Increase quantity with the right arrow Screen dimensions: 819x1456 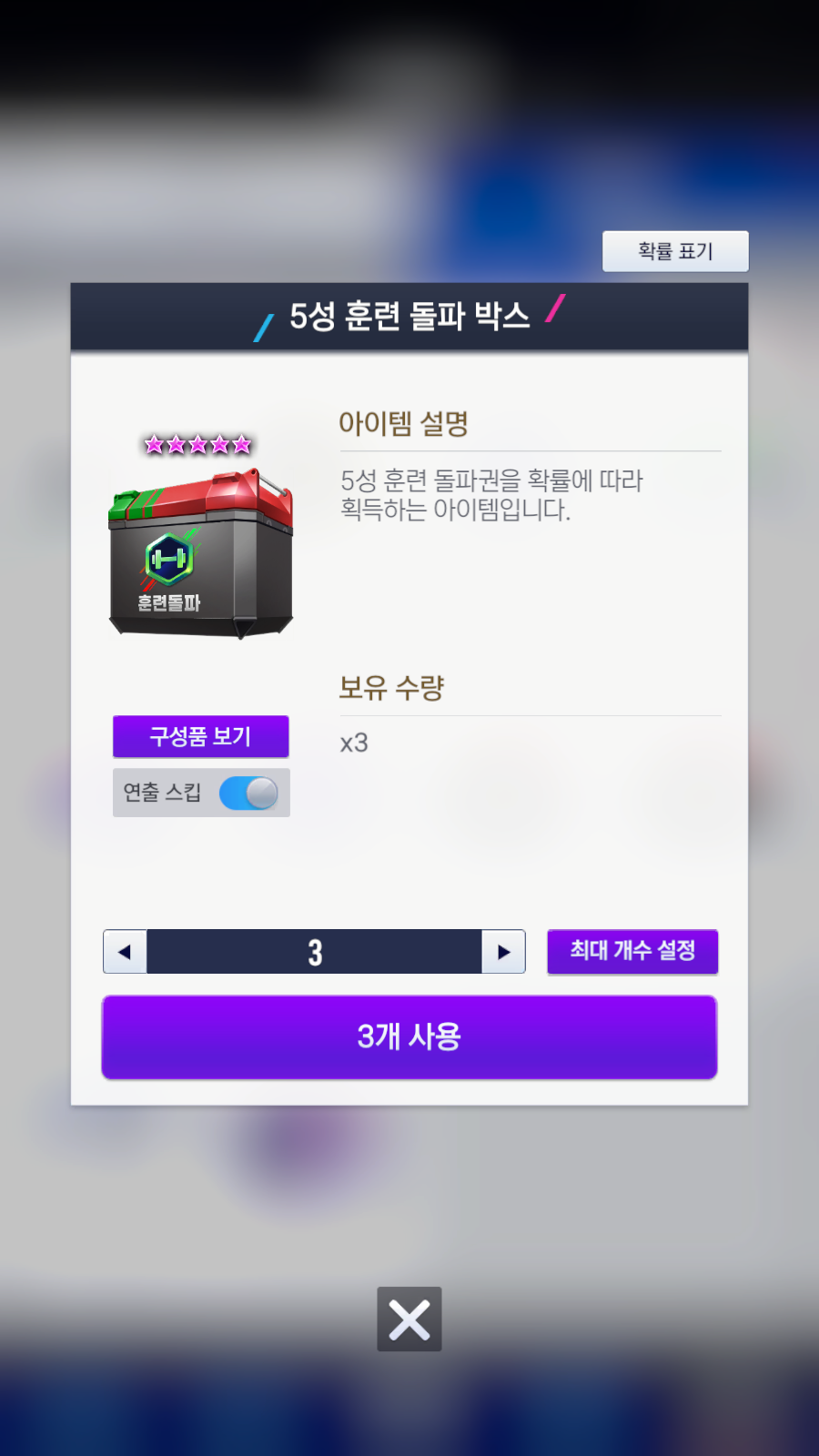[503, 952]
